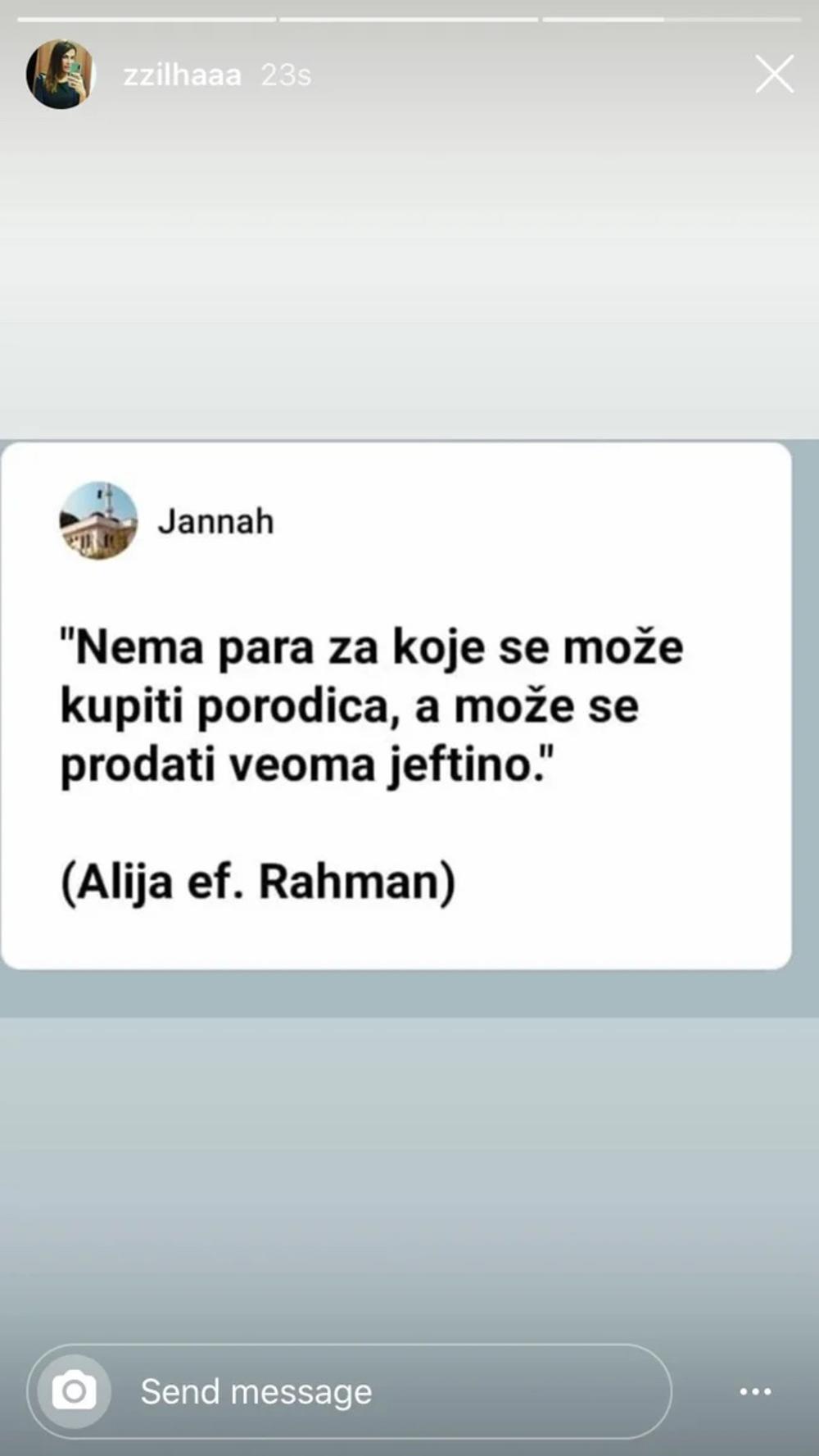This screenshot has width=819, height=1456.
Task: Open the zzilhaaa username link
Action: pyautogui.click(x=182, y=75)
